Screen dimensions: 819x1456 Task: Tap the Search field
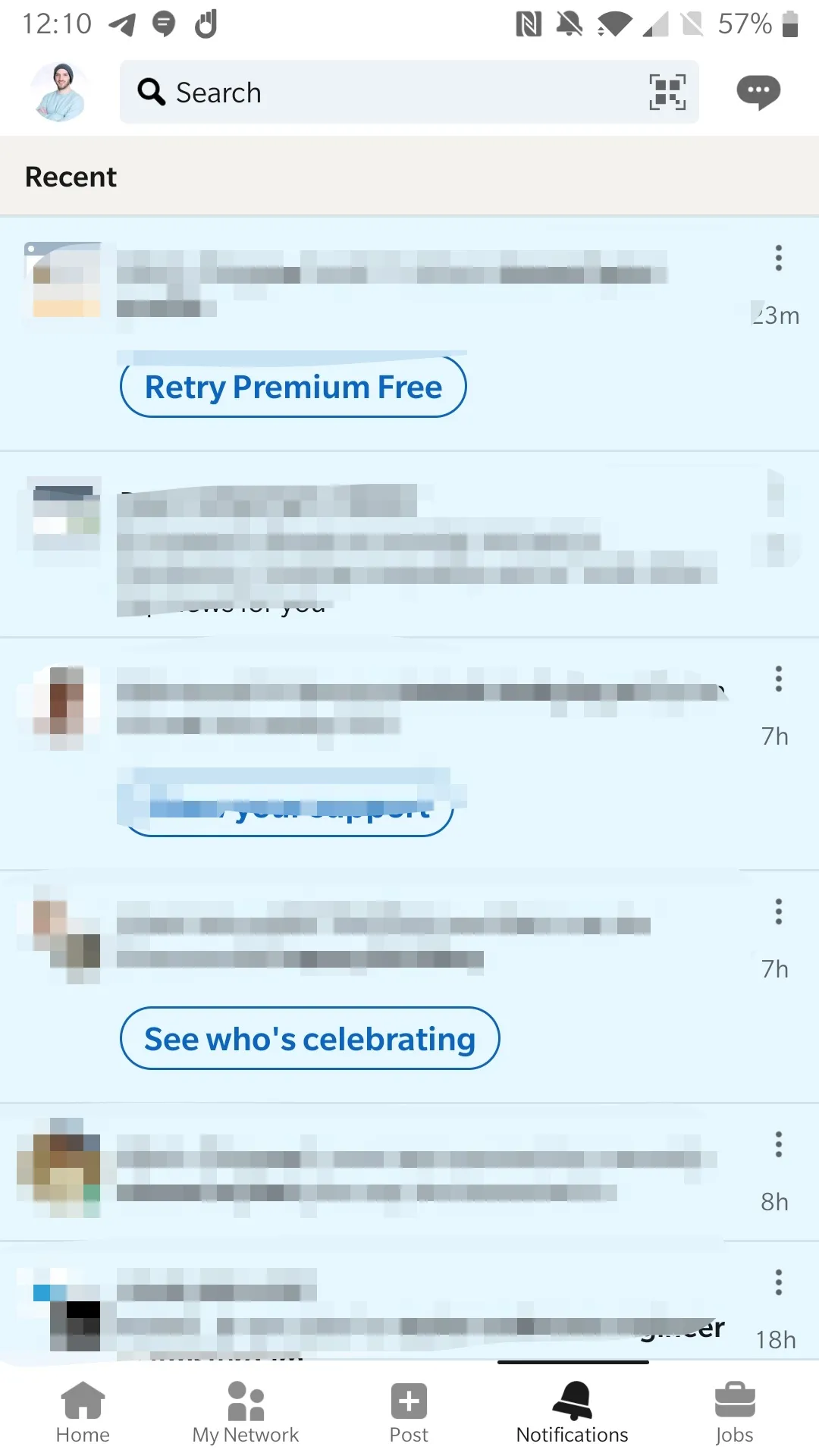pos(379,93)
